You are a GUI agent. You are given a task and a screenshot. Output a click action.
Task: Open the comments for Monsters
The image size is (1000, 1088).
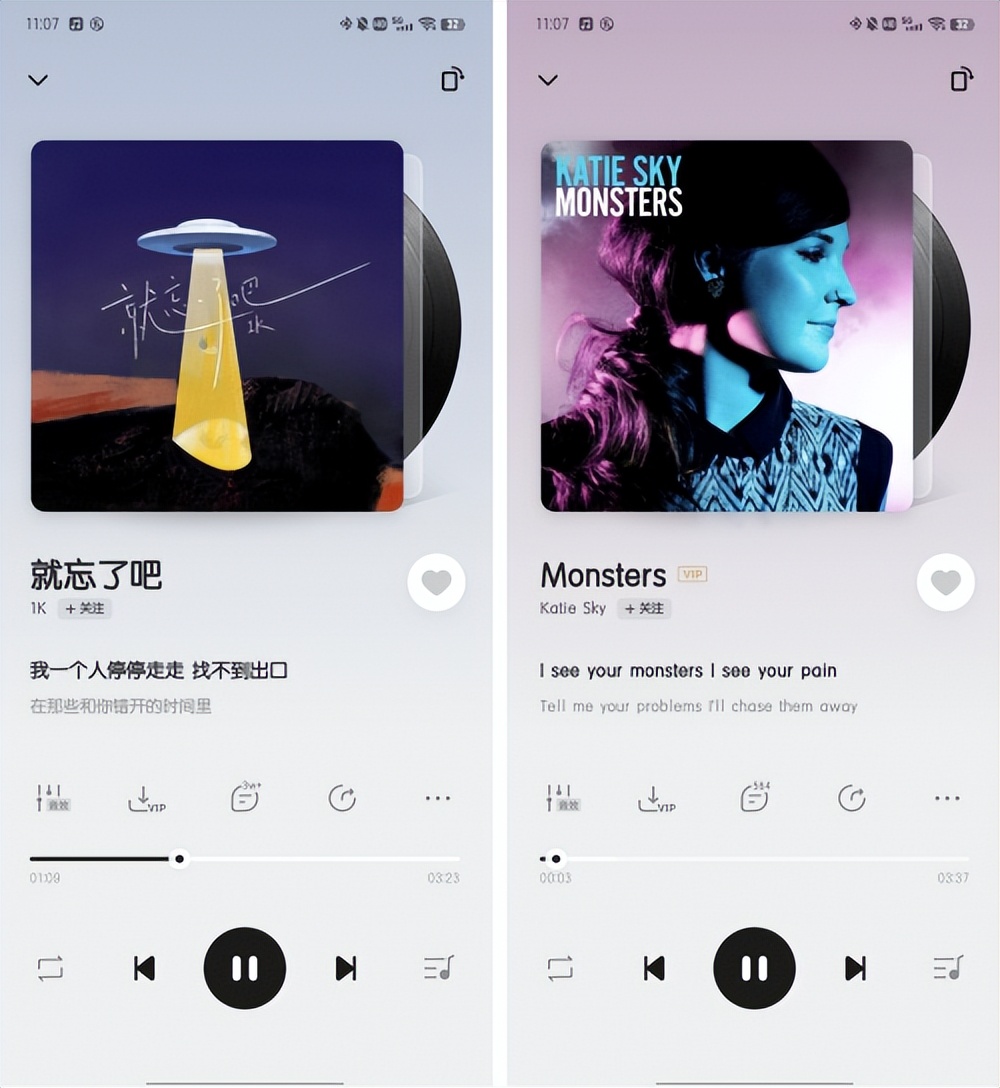tap(754, 798)
